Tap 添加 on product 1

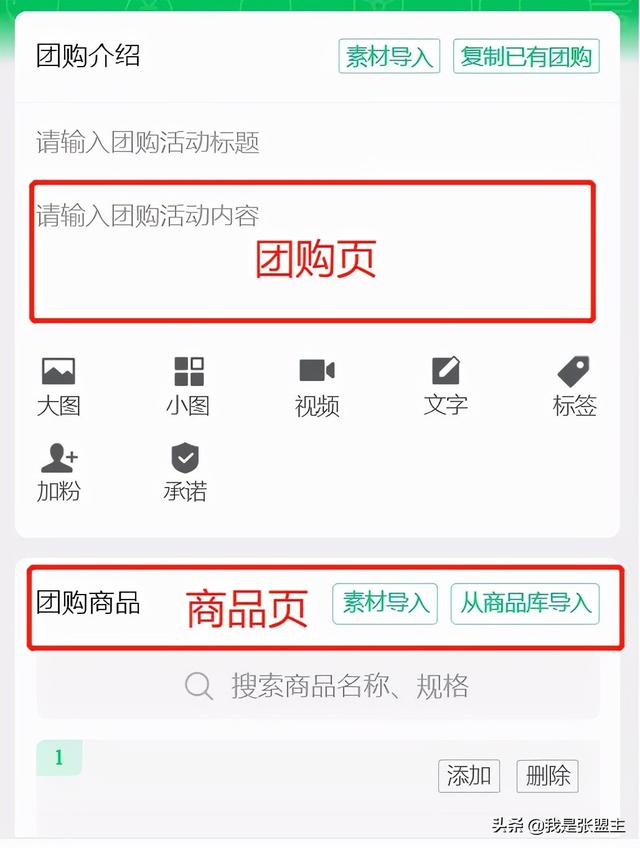(x=468, y=775)
